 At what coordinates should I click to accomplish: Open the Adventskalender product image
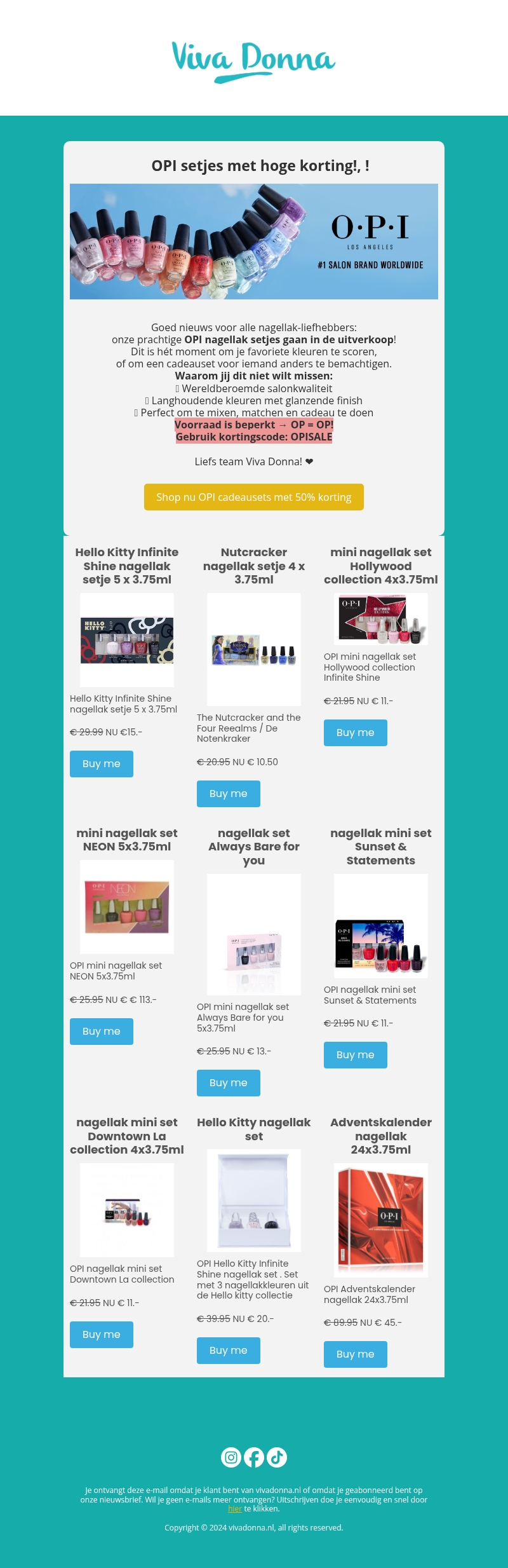pyautogui.click(x=381, y=1220)
